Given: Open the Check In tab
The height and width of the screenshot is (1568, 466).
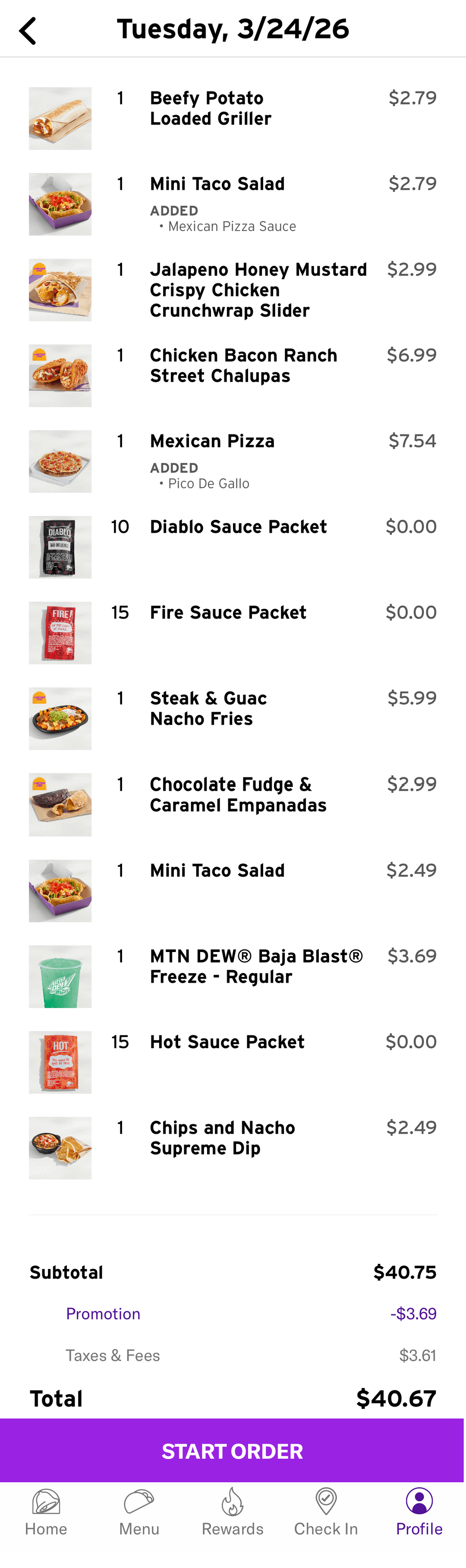Looking at the screenshot, I should pyautogui.click(x=326, y=1513).
